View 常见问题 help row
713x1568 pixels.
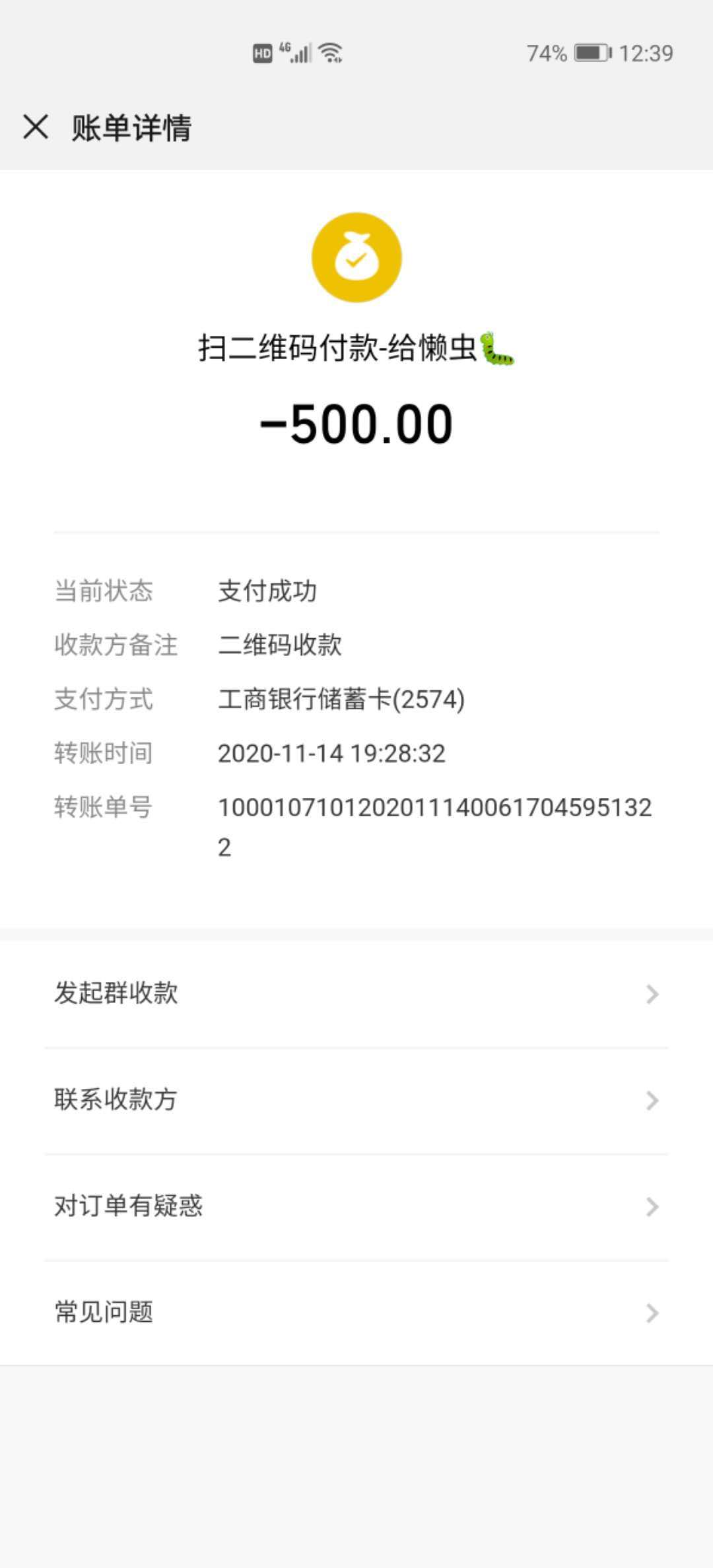[356, 1312]
